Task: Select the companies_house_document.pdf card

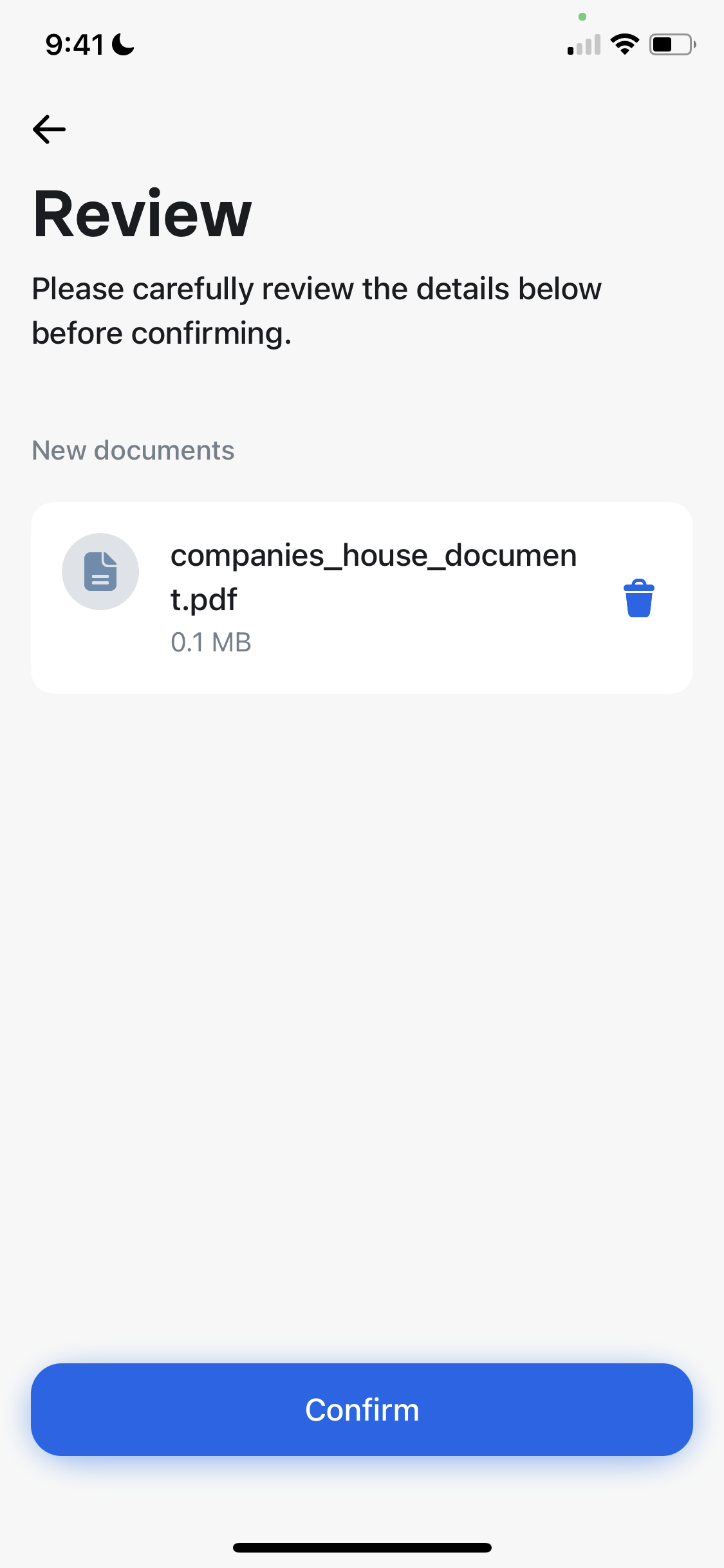Action: point(362,597)
